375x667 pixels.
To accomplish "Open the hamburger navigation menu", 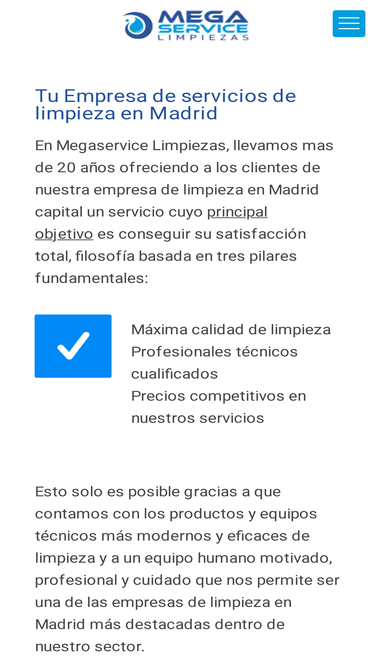I will coord(349,23).
